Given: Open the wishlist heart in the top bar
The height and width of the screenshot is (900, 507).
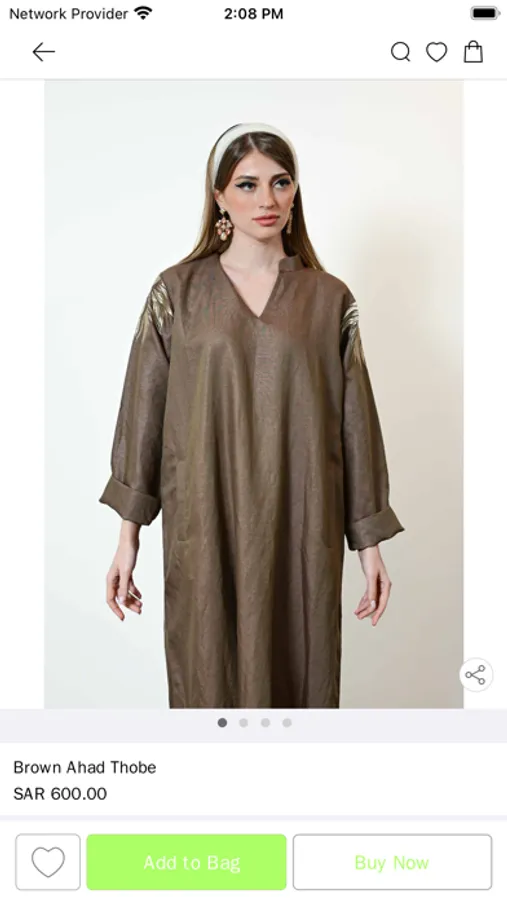Looking at the screenshot, I should tap(436, 52).
